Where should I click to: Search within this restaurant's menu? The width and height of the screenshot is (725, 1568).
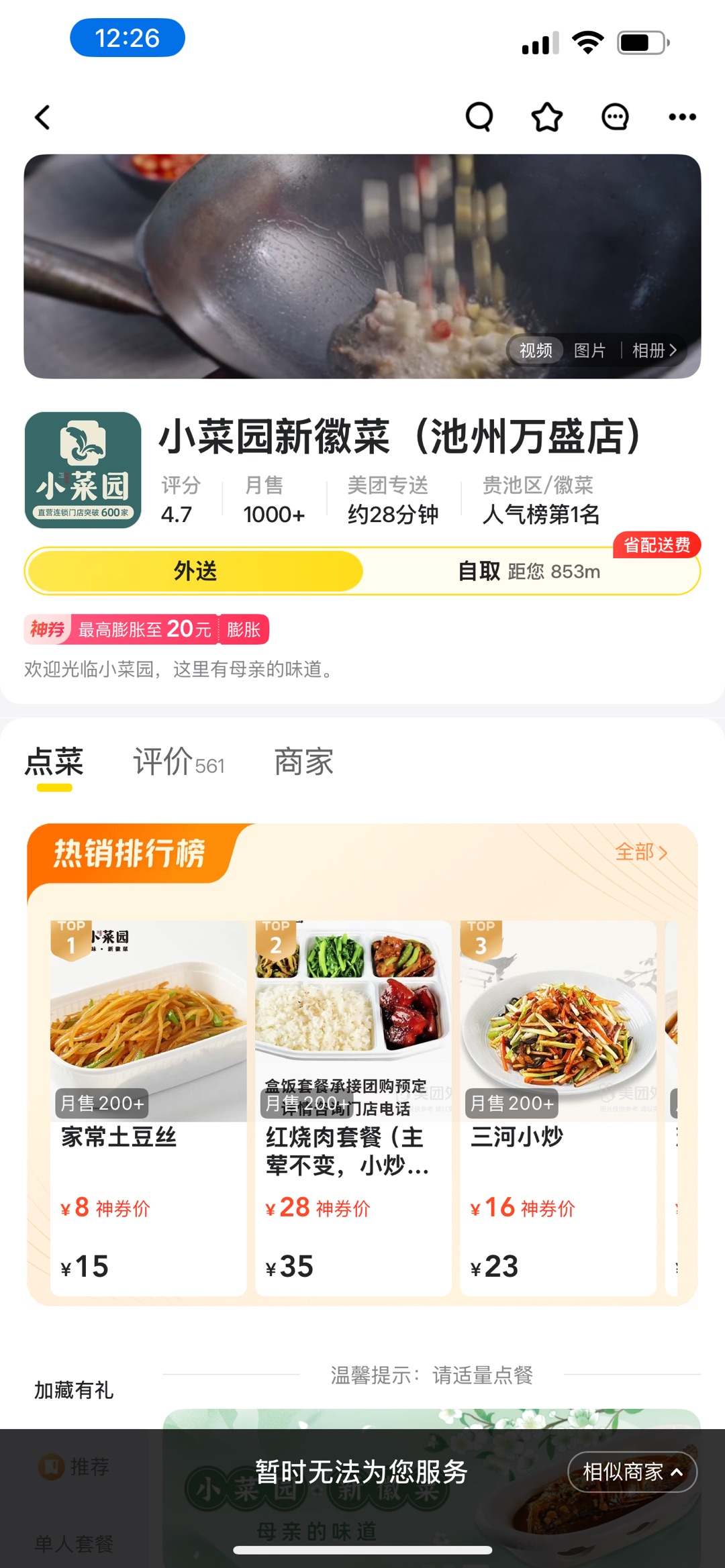point(479,117)
